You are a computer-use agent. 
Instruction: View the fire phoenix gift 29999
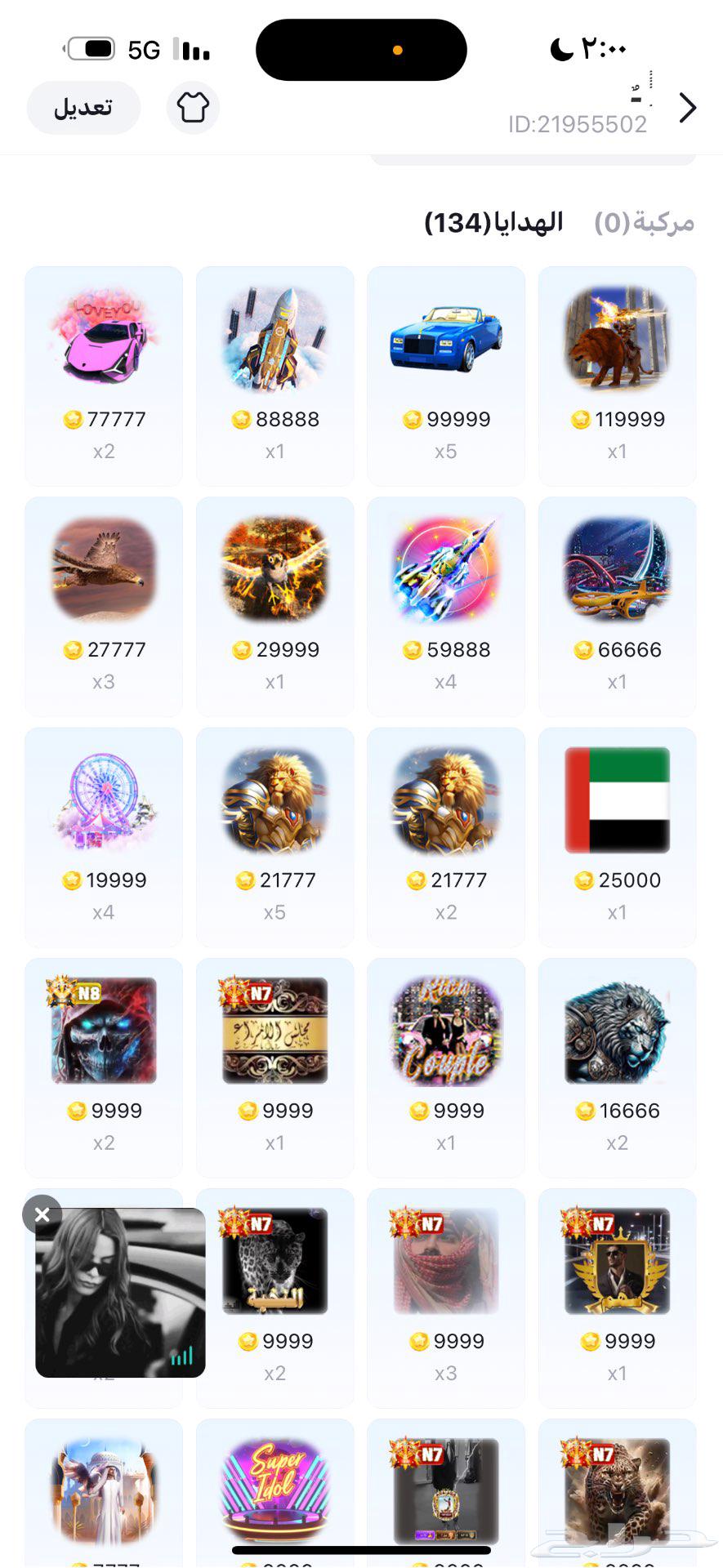pyautogui.click(x=275, y=606)
